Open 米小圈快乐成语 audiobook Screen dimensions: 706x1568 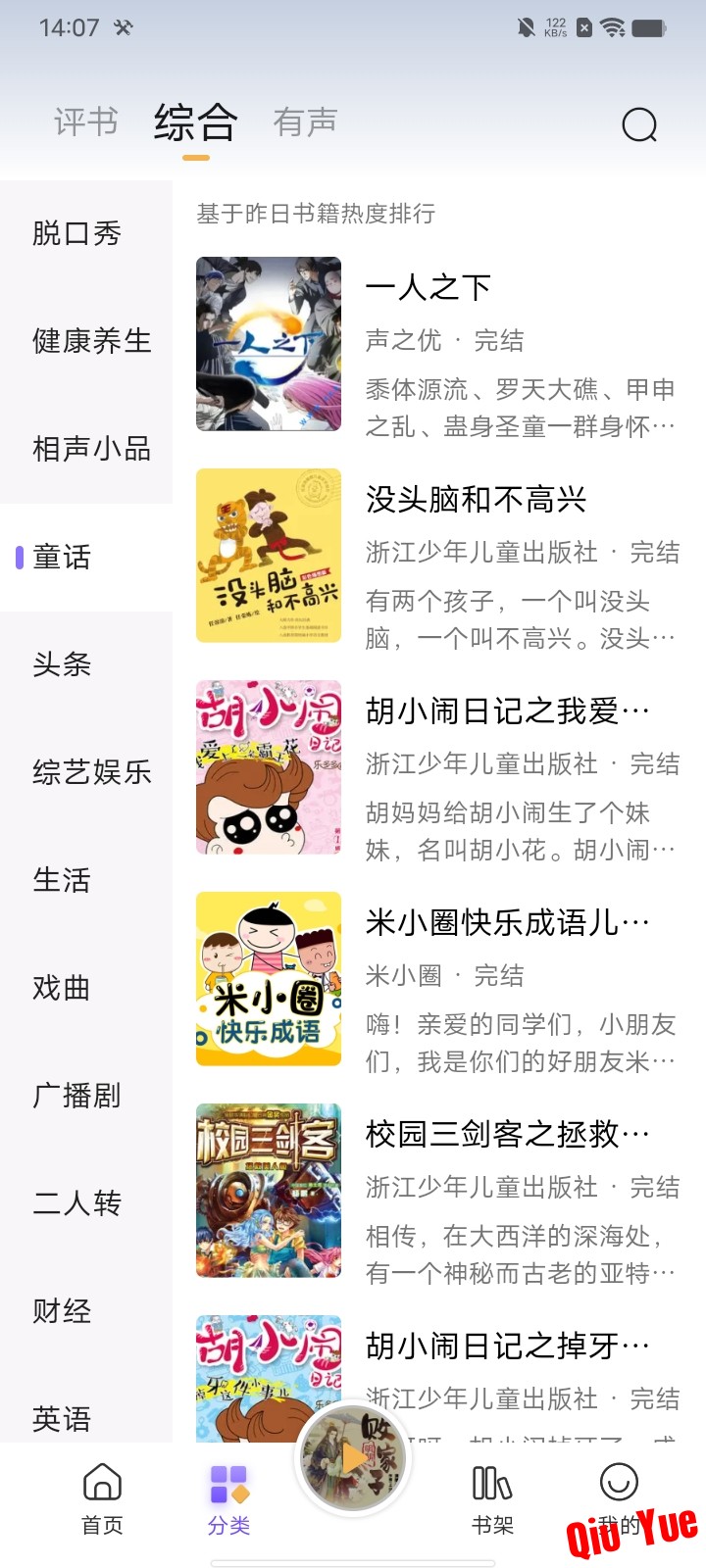coord(436,978)
